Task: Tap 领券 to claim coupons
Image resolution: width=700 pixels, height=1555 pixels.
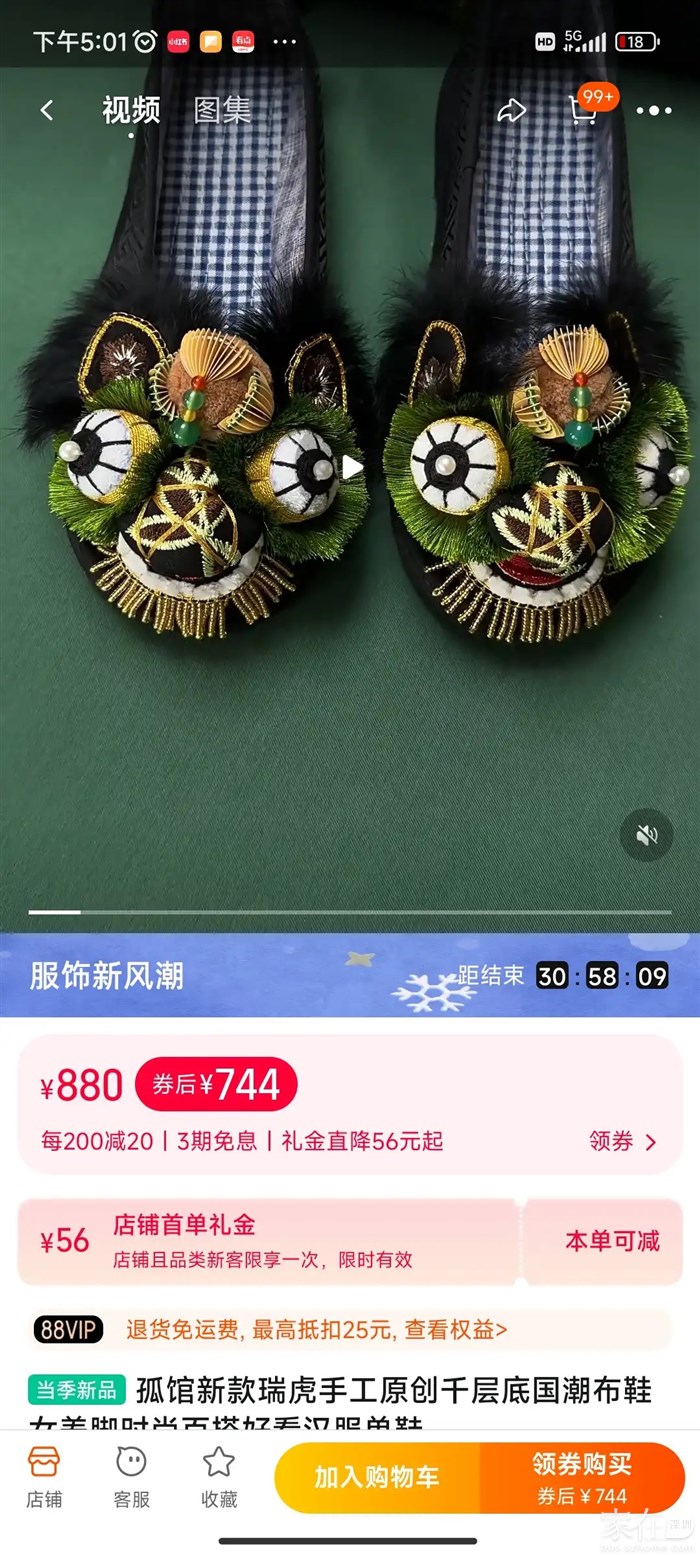Action: pos(622,1141)
